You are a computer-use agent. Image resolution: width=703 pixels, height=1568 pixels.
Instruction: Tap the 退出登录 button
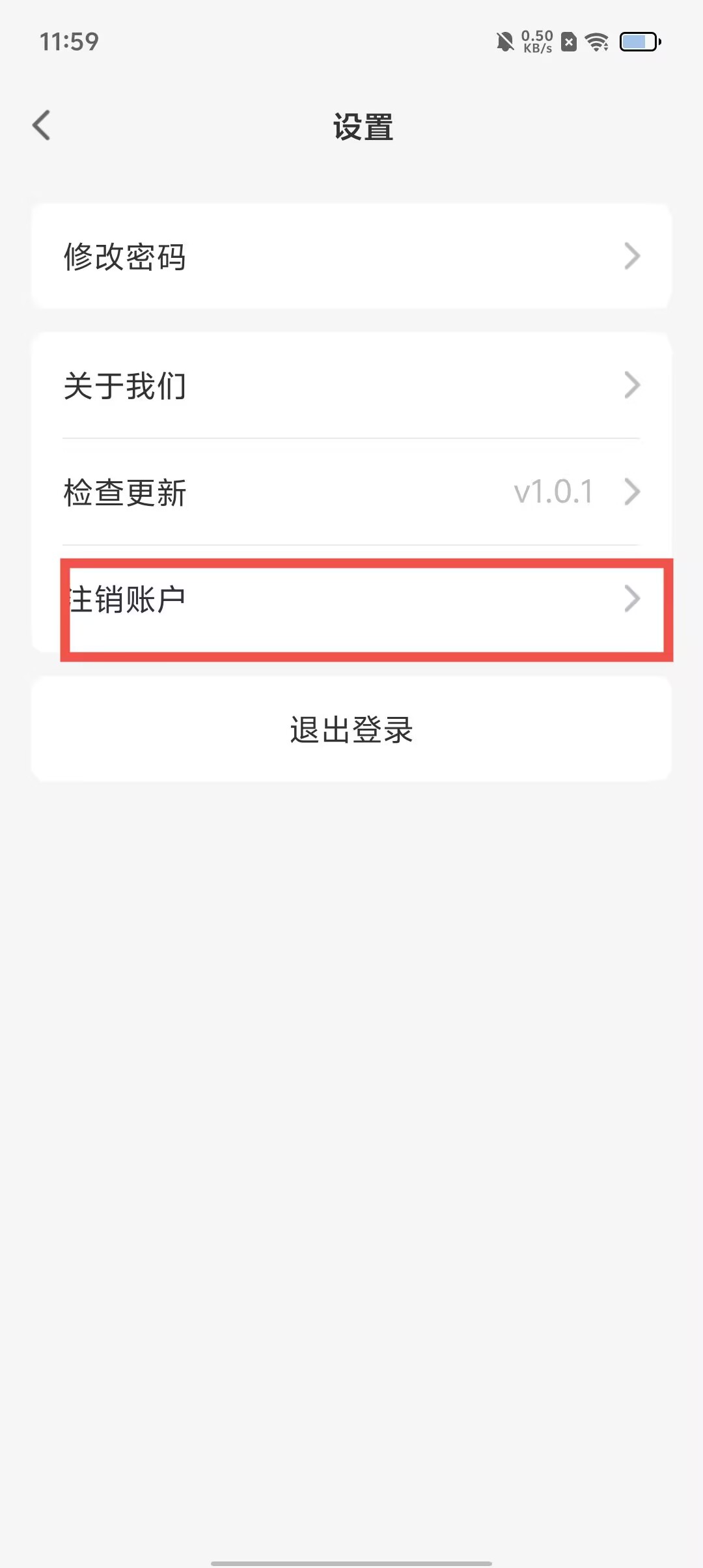(x=351, y=729)
